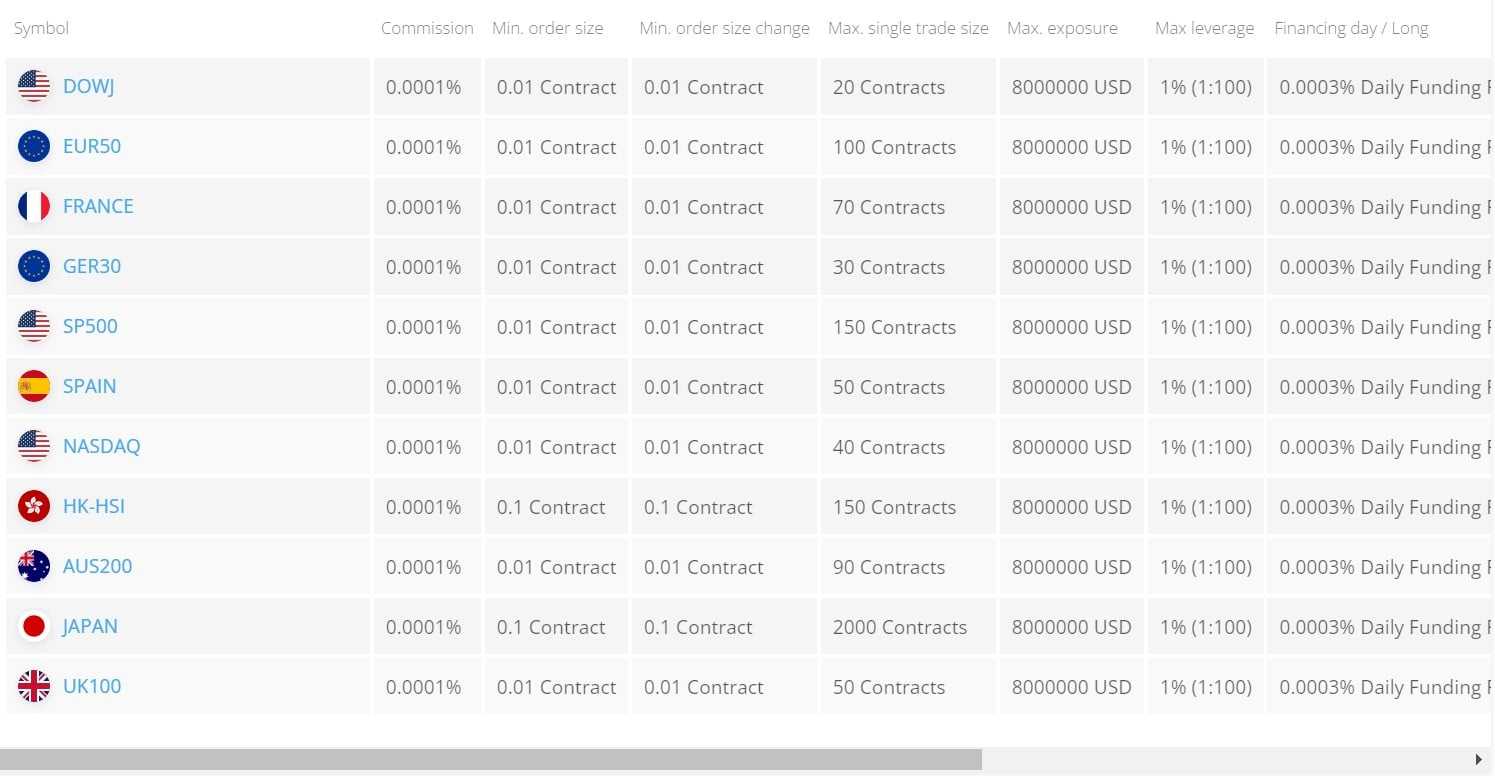Tap the horizontal scrollbar's right arrow

click(1479, 759)
